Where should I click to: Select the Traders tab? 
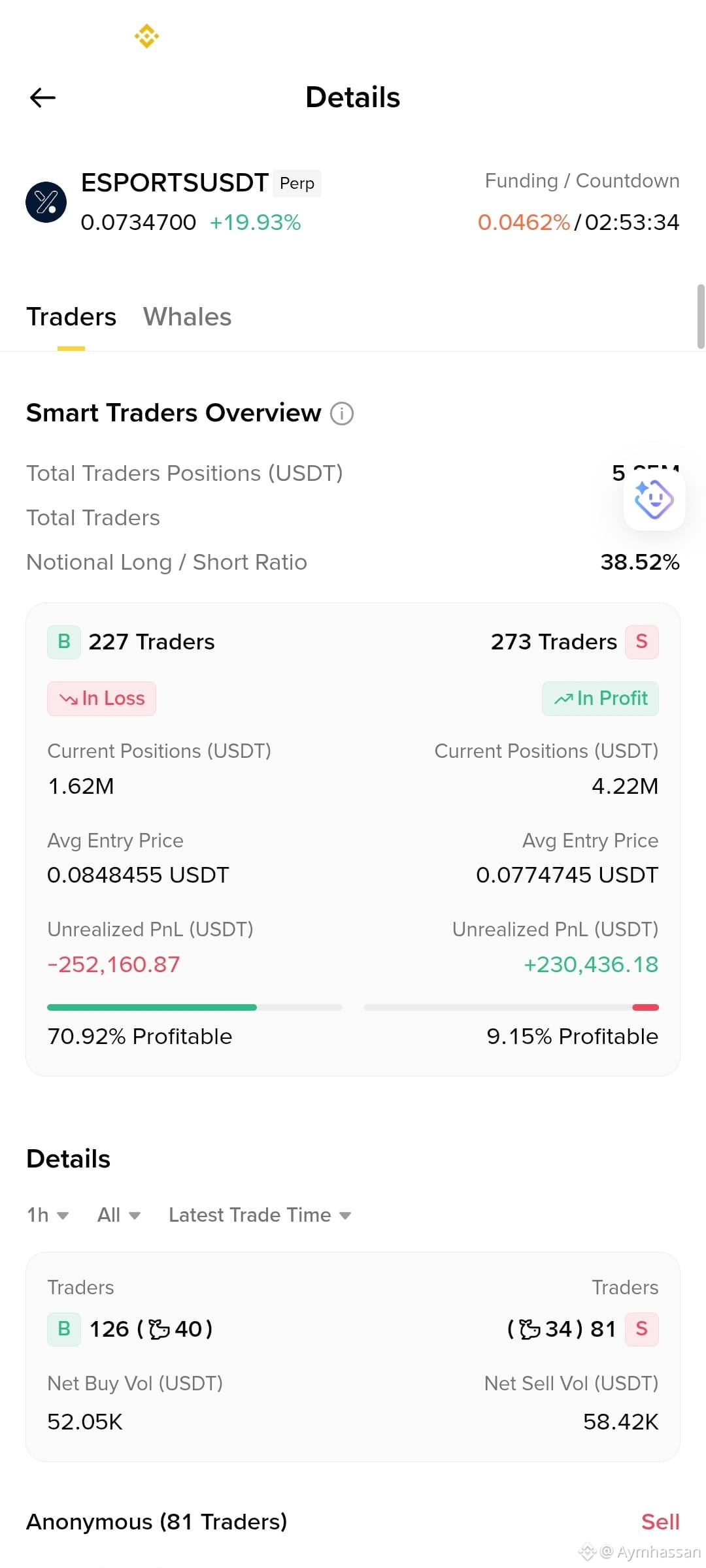coord(71,317)
